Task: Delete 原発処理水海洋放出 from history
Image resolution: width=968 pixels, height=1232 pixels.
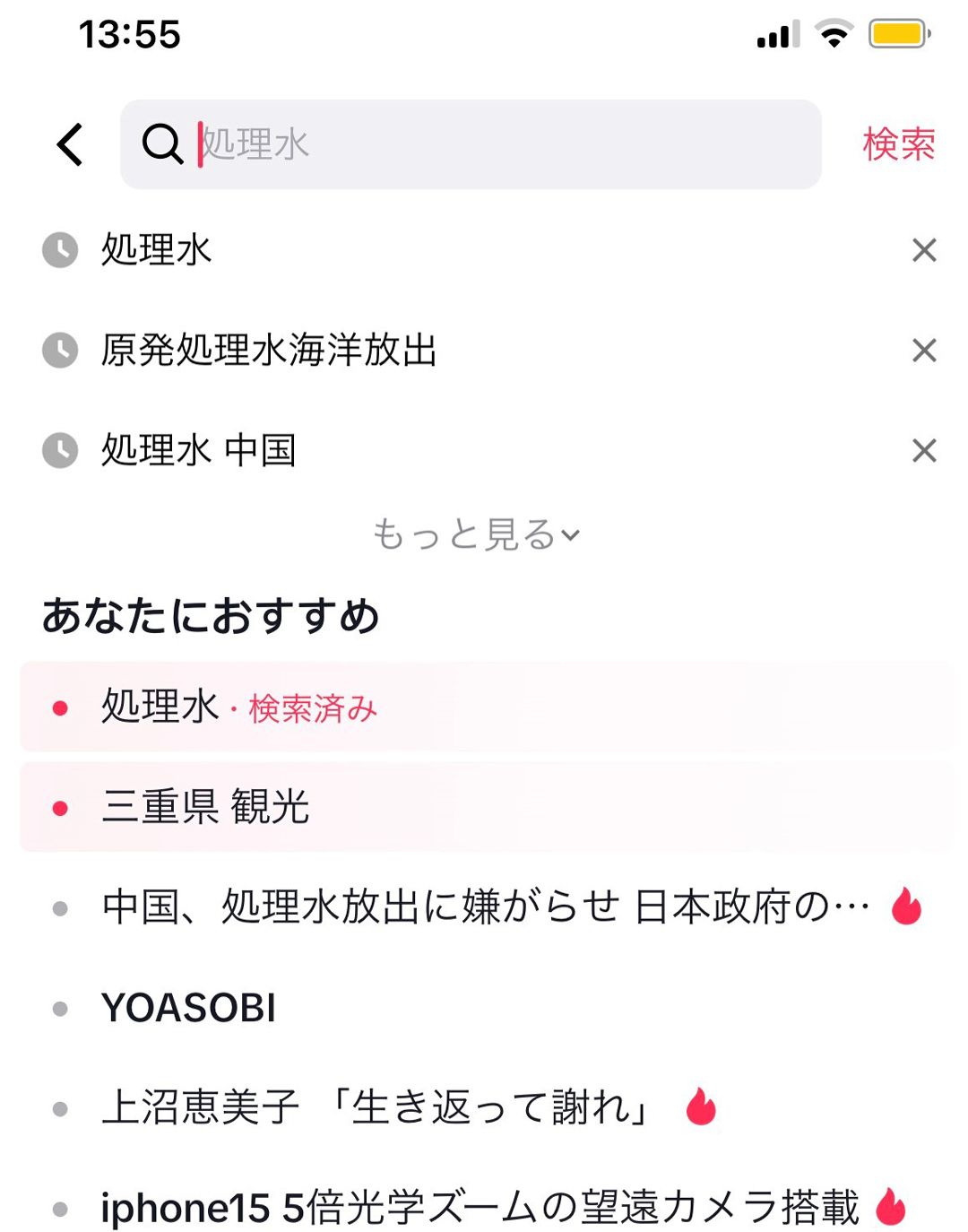Action: click(923, 350)
